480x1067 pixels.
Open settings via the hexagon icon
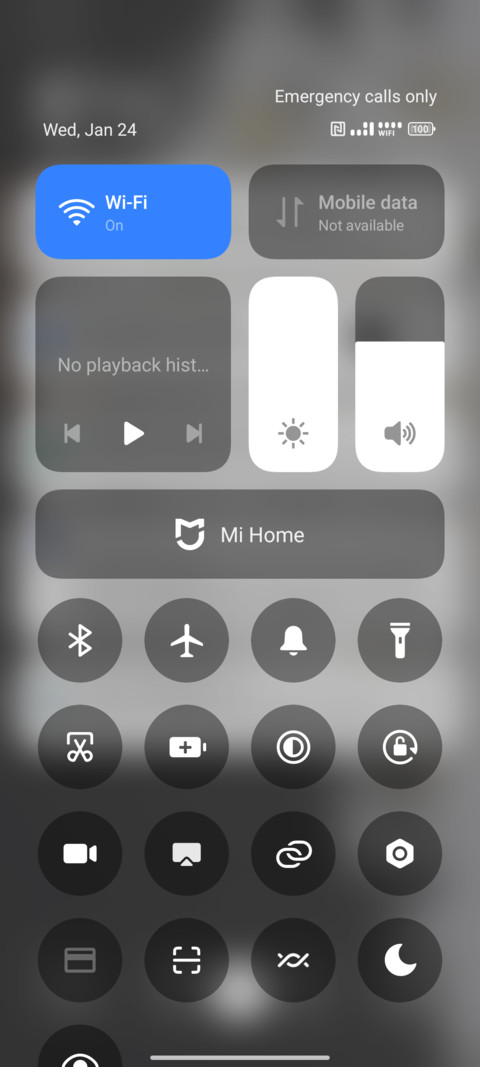(400, 853)
